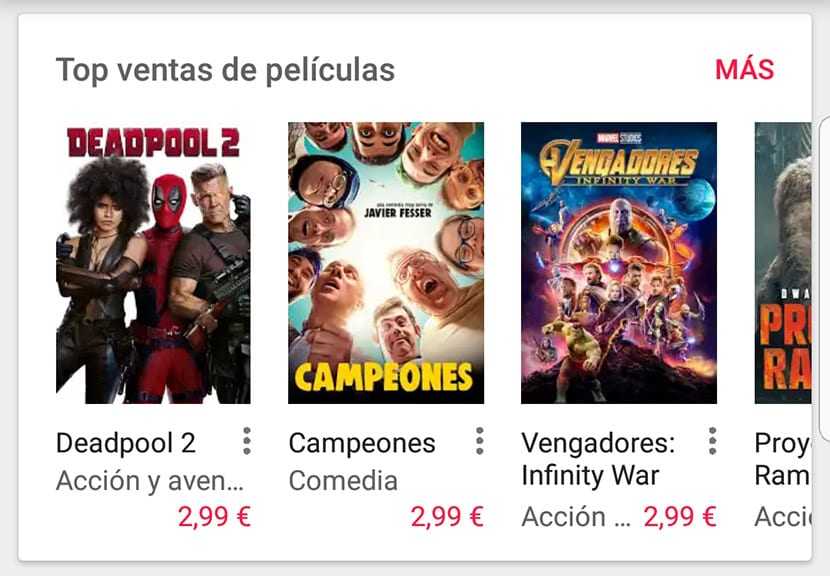Open the overflow menu for Campeones

pyautogui.click(x=480, y=441)
